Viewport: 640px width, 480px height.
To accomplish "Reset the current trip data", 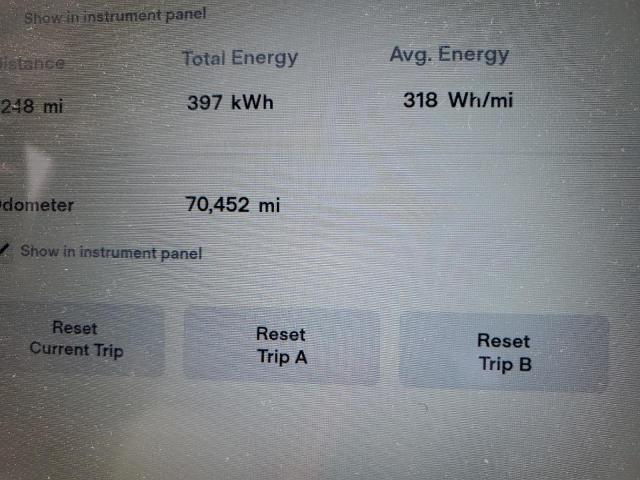I will [77, 339].
